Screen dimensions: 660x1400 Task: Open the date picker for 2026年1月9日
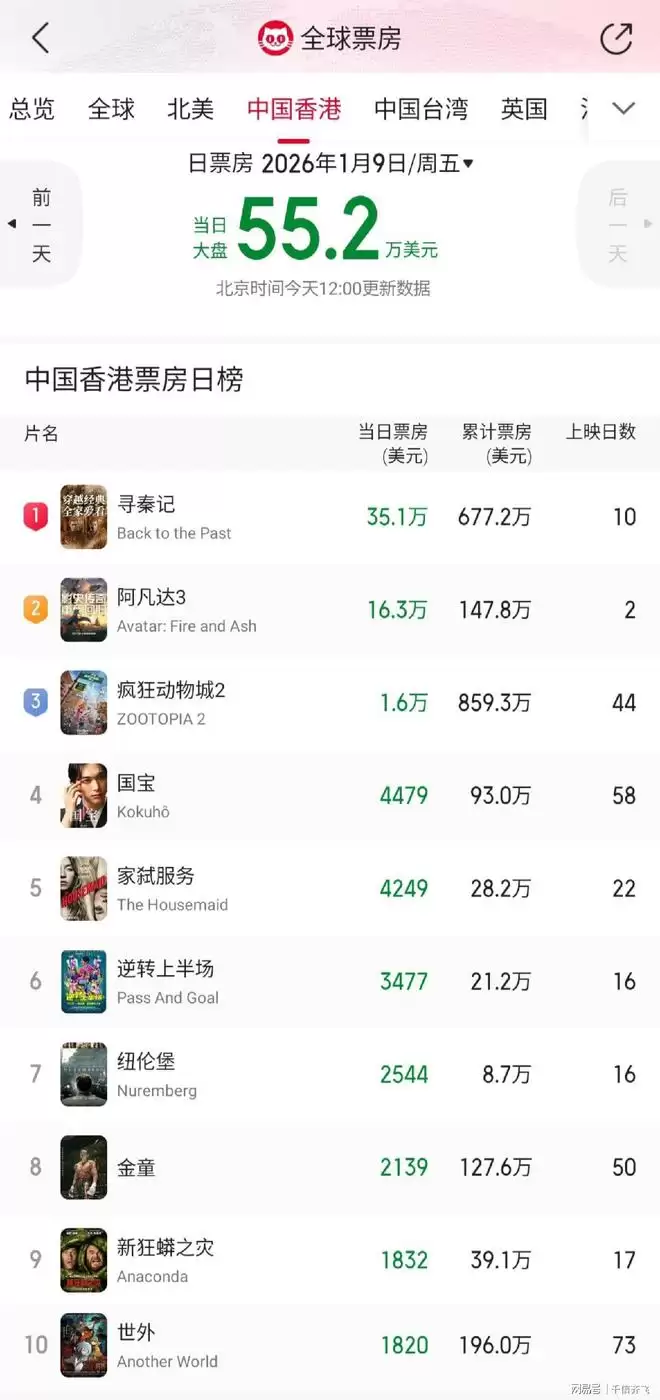pos(367,164)
